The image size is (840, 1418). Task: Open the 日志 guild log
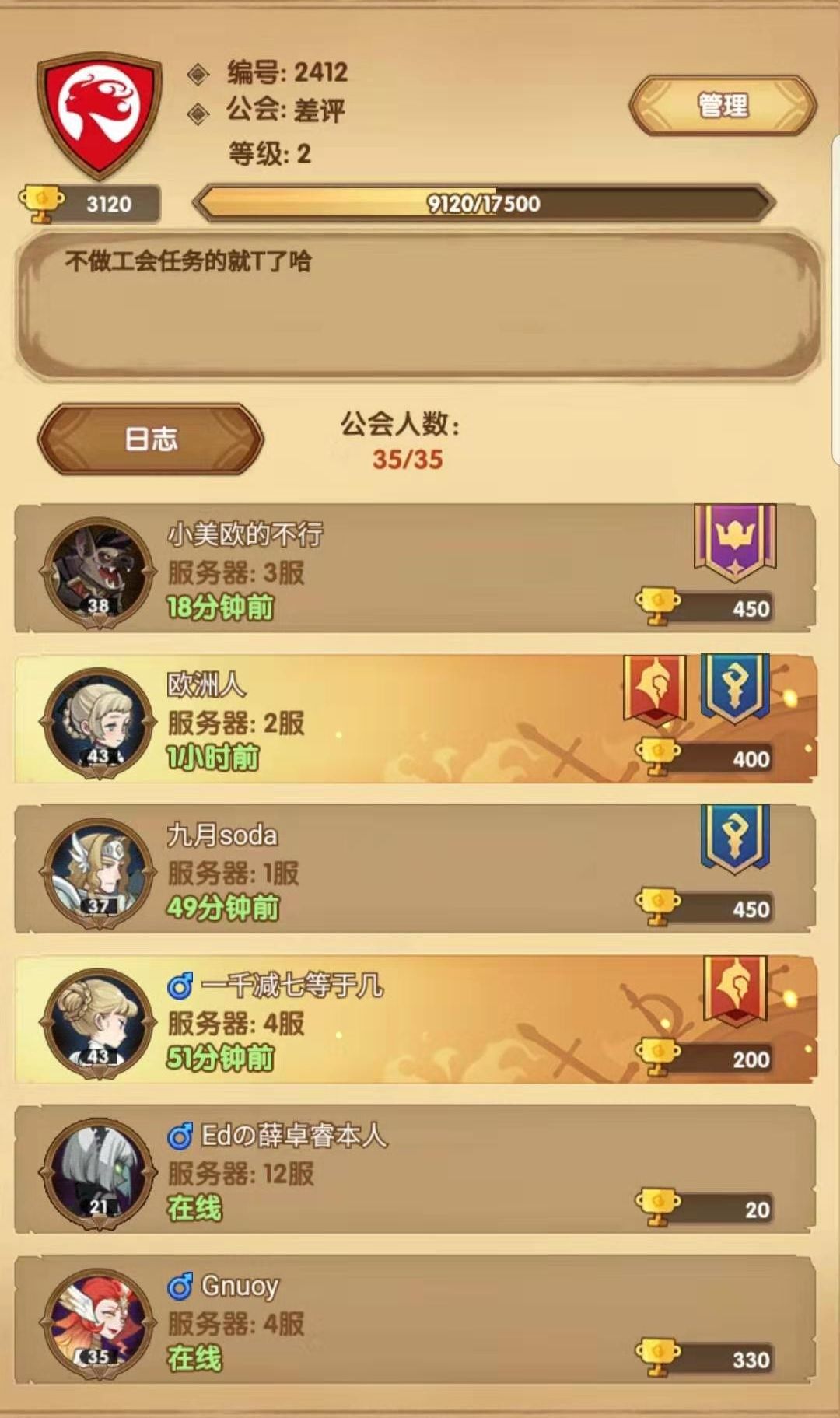coord(151,439)
